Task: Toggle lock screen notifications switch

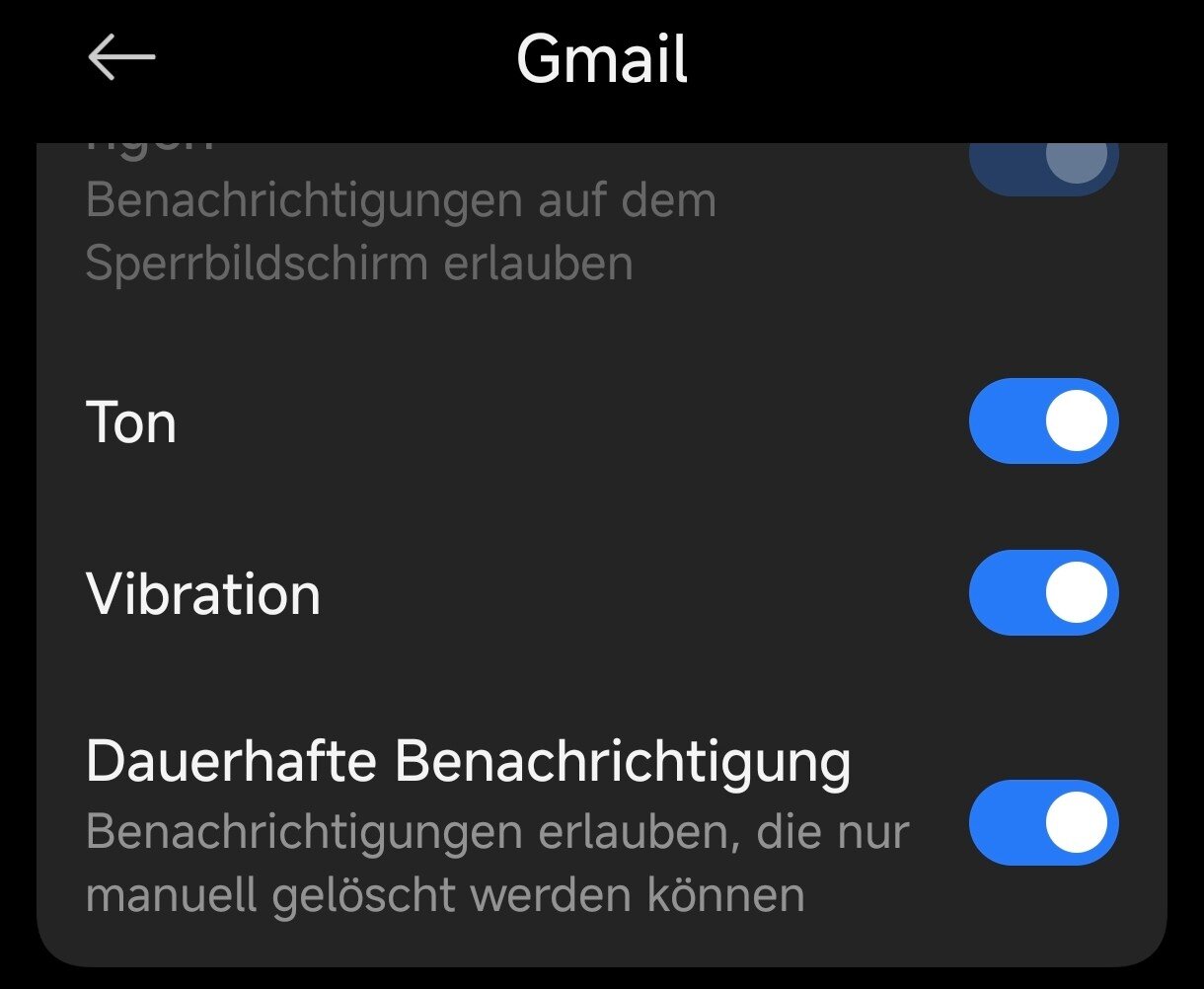Action: 1043,165
